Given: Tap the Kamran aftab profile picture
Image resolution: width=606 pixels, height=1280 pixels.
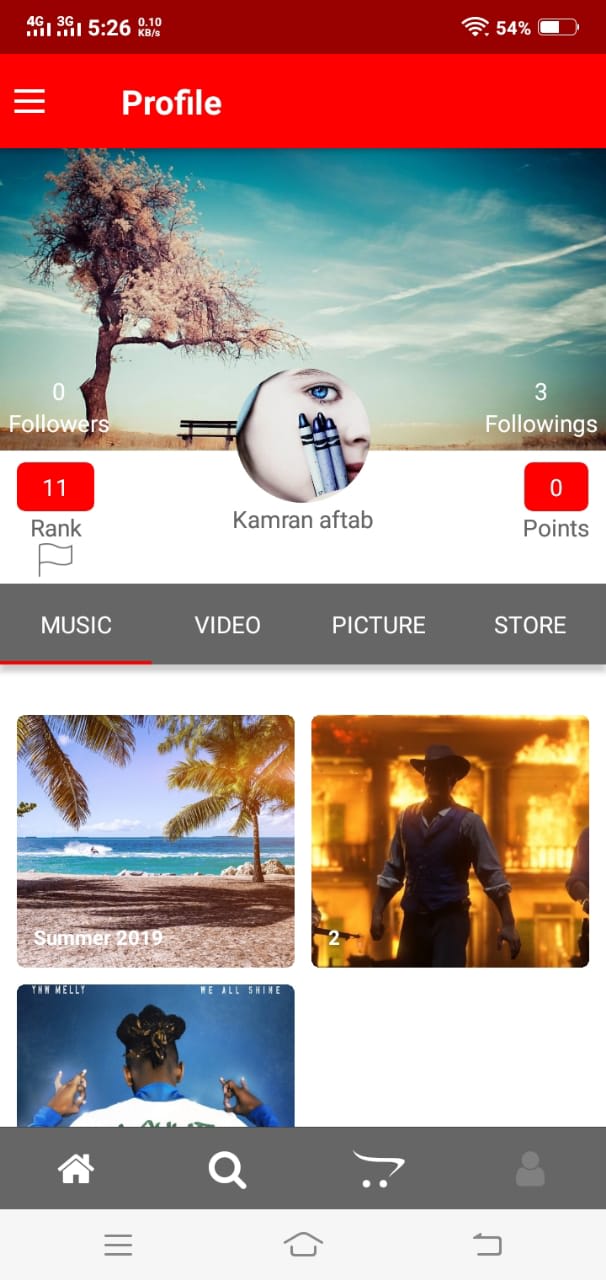Looking at the screenshot, I should pyautogui.click(x=303, y=435).
